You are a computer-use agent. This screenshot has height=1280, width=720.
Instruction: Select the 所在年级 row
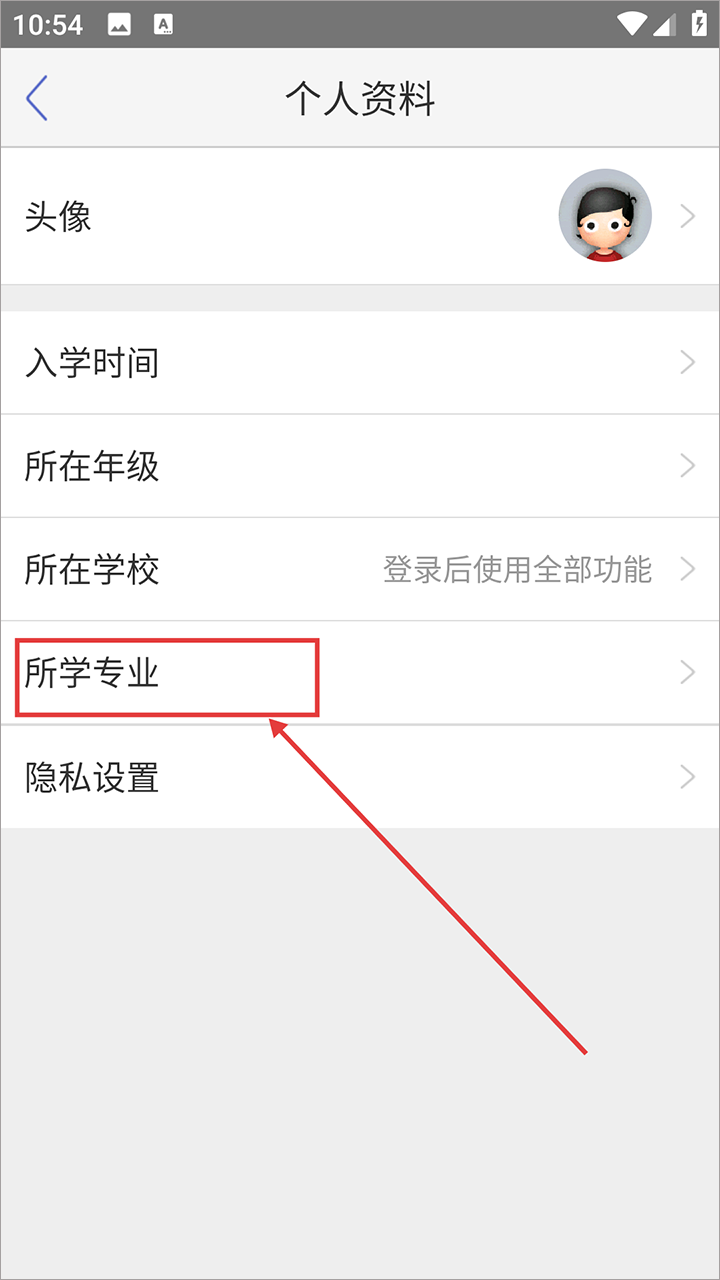(x=360, y=466)
